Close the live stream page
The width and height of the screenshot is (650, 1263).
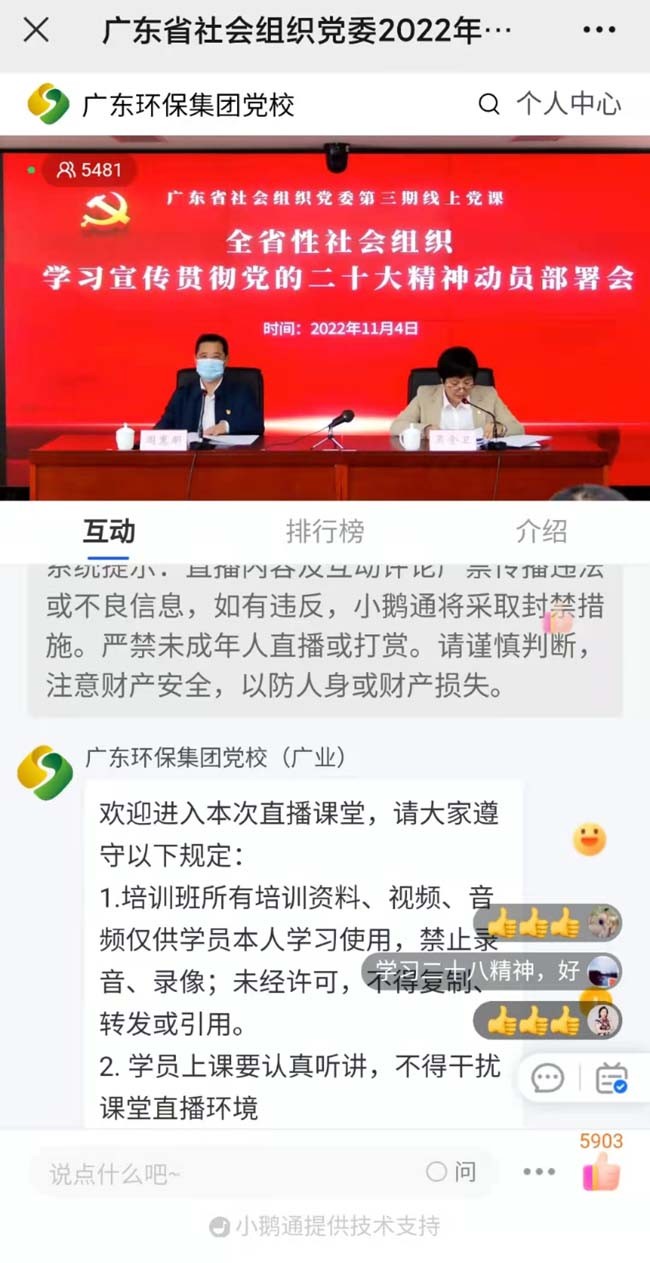pos(36,30)
